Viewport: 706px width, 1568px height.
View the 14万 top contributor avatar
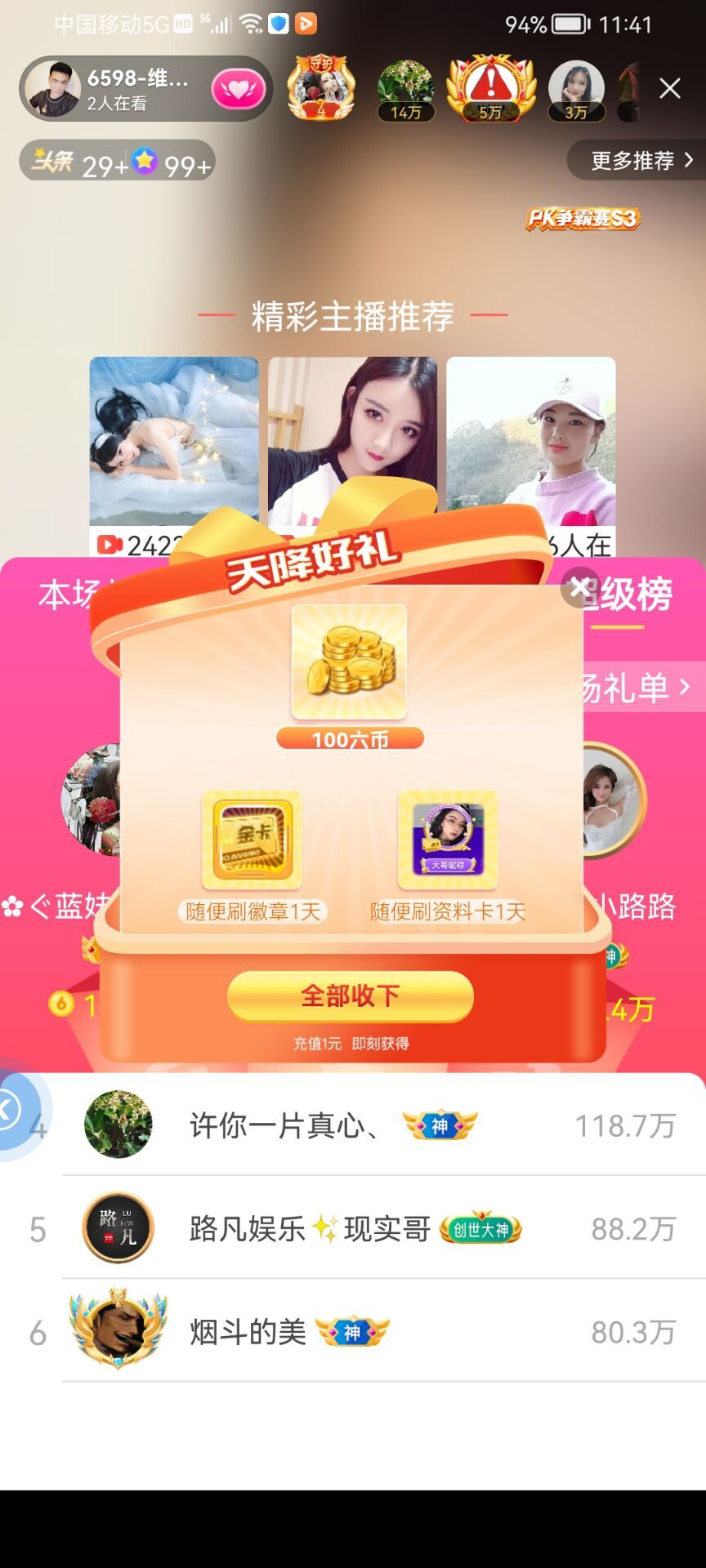click(405, 88)
